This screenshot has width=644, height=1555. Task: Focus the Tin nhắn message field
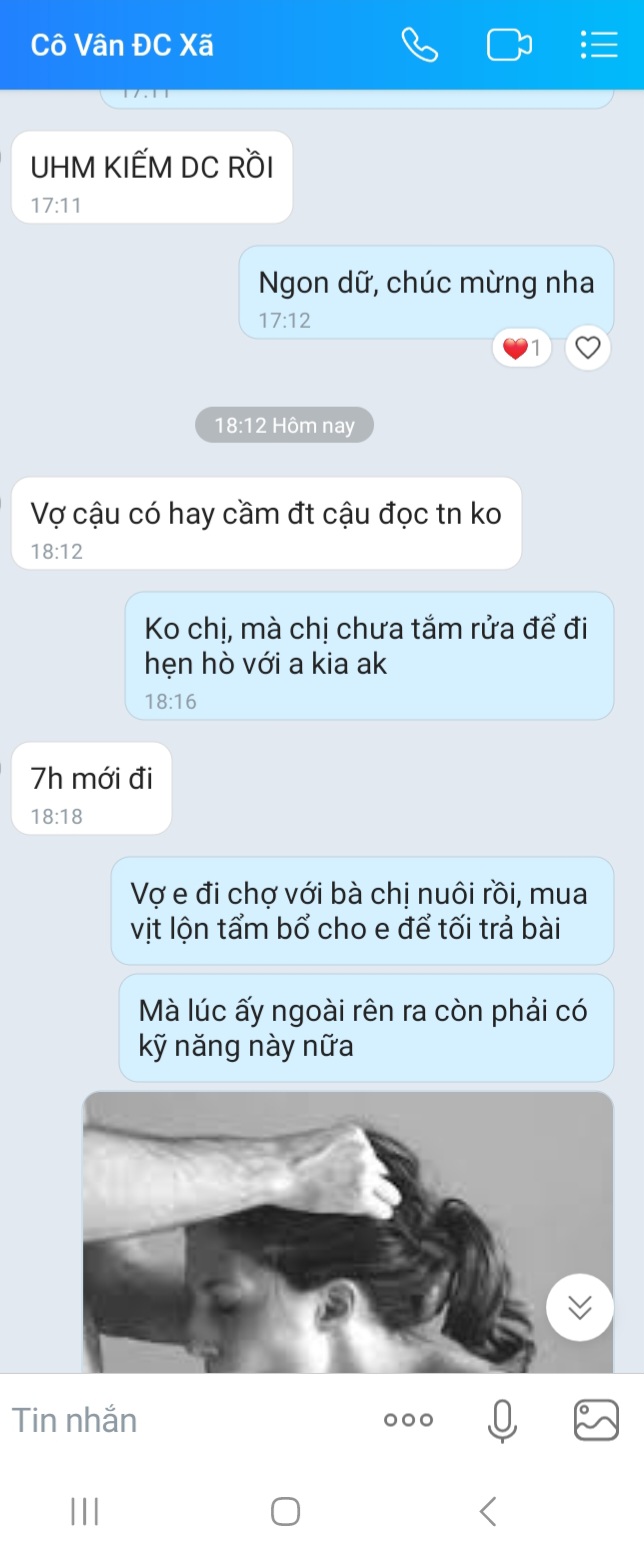pyautogui.click(x=180, y=1420)
